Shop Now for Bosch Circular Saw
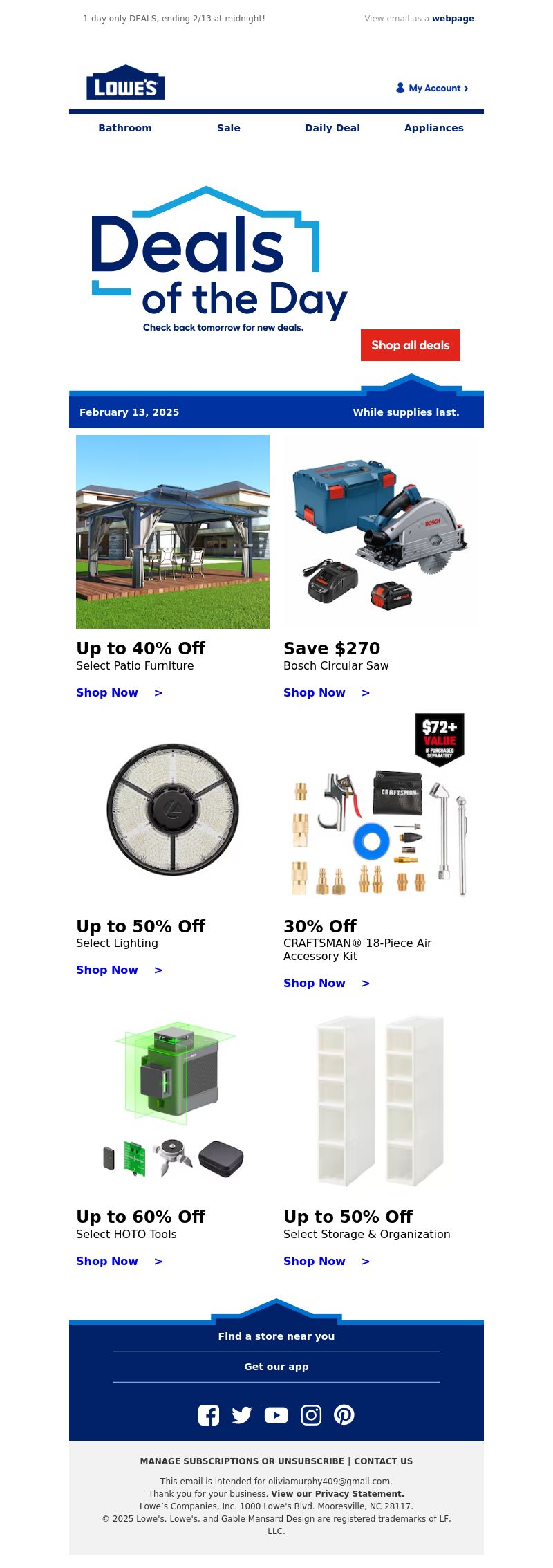Viewport: 553px width, 1568px height. [x=326, y=692]
